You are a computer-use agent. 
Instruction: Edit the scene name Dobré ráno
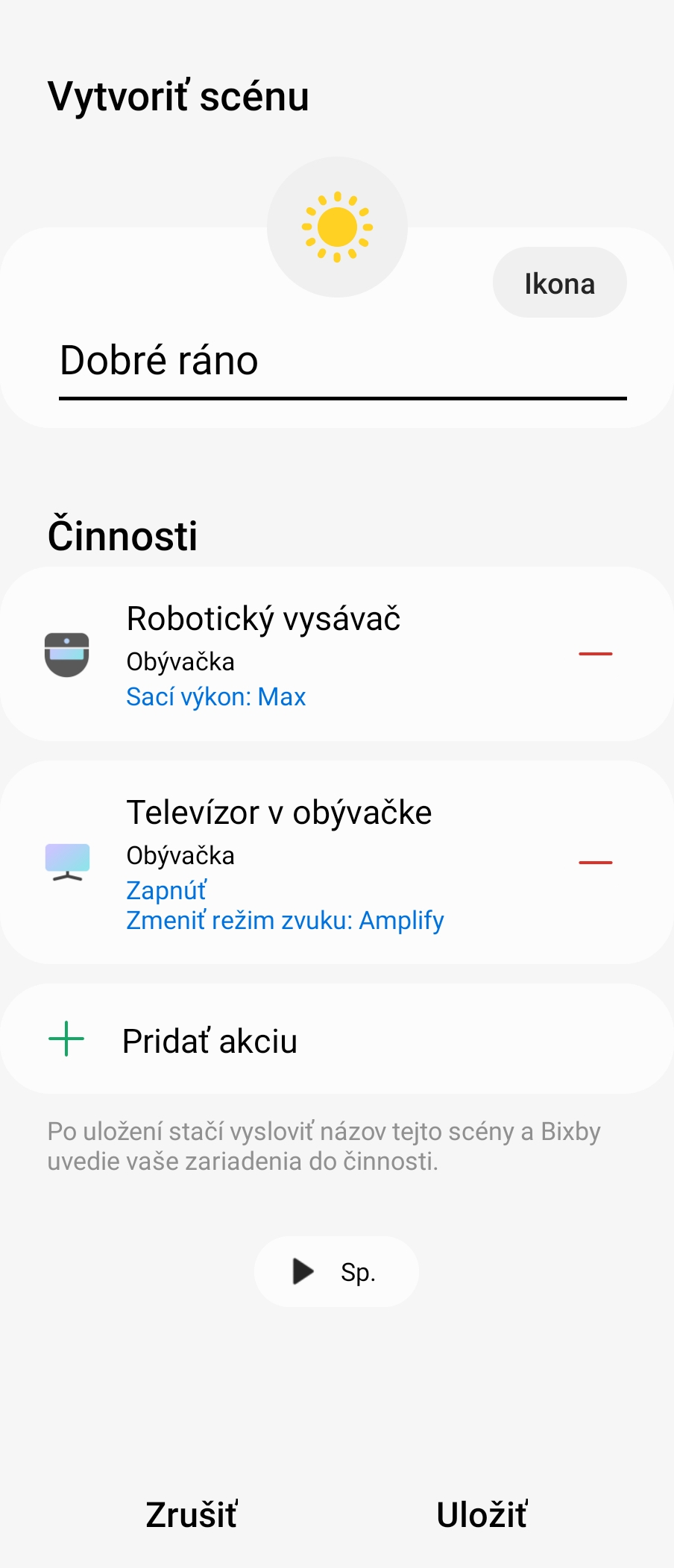(x=341, y=362)
